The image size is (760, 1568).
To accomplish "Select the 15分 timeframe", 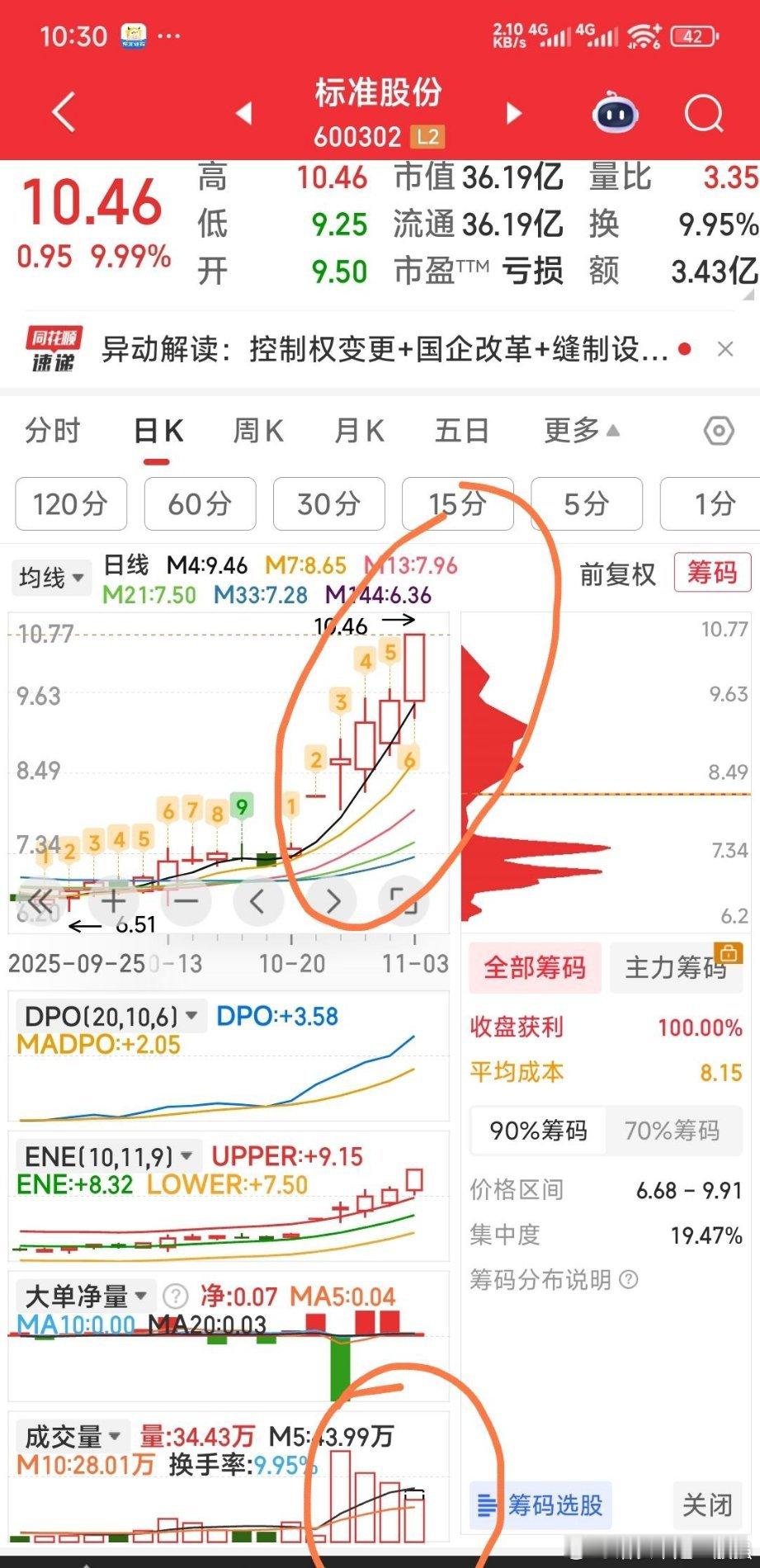I will point(458,504).
